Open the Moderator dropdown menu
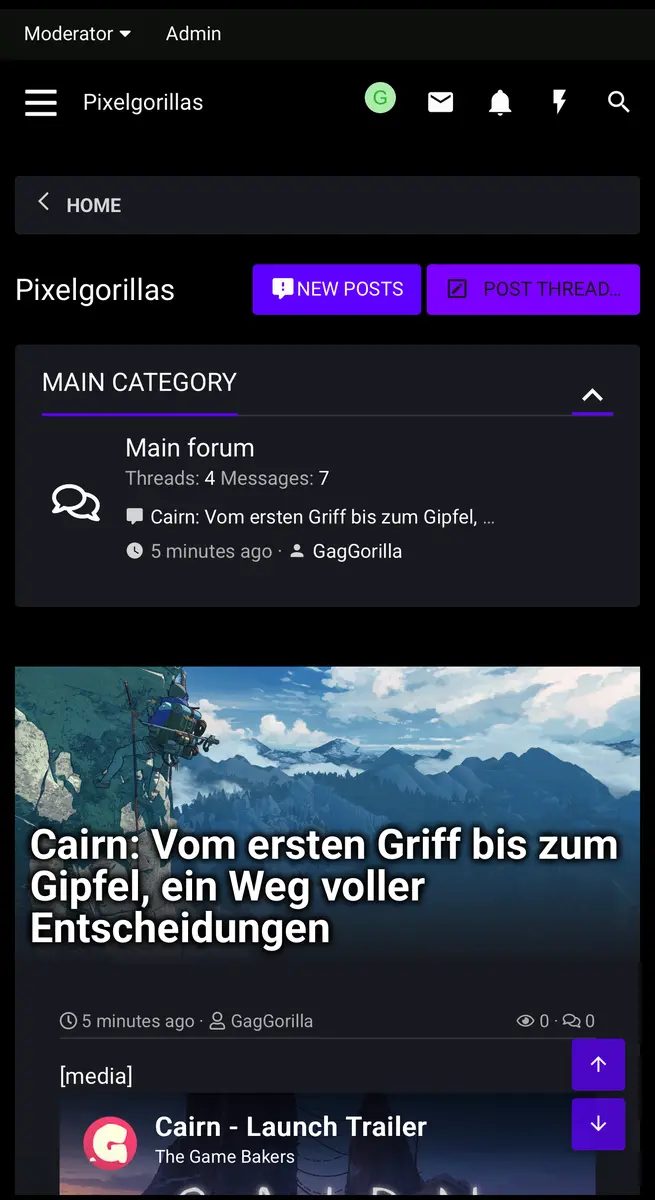Image resolution: width=655 pixels, height=1200 pixels. 77,34
